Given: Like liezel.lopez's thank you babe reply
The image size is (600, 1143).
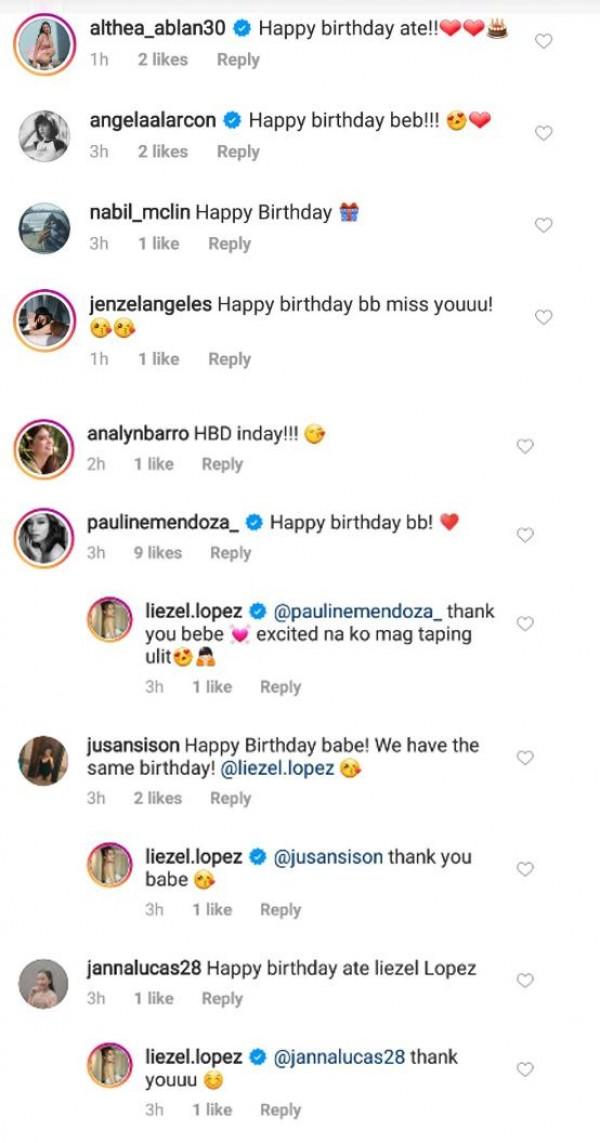Looking at the screenshot, I should (525, 869).
